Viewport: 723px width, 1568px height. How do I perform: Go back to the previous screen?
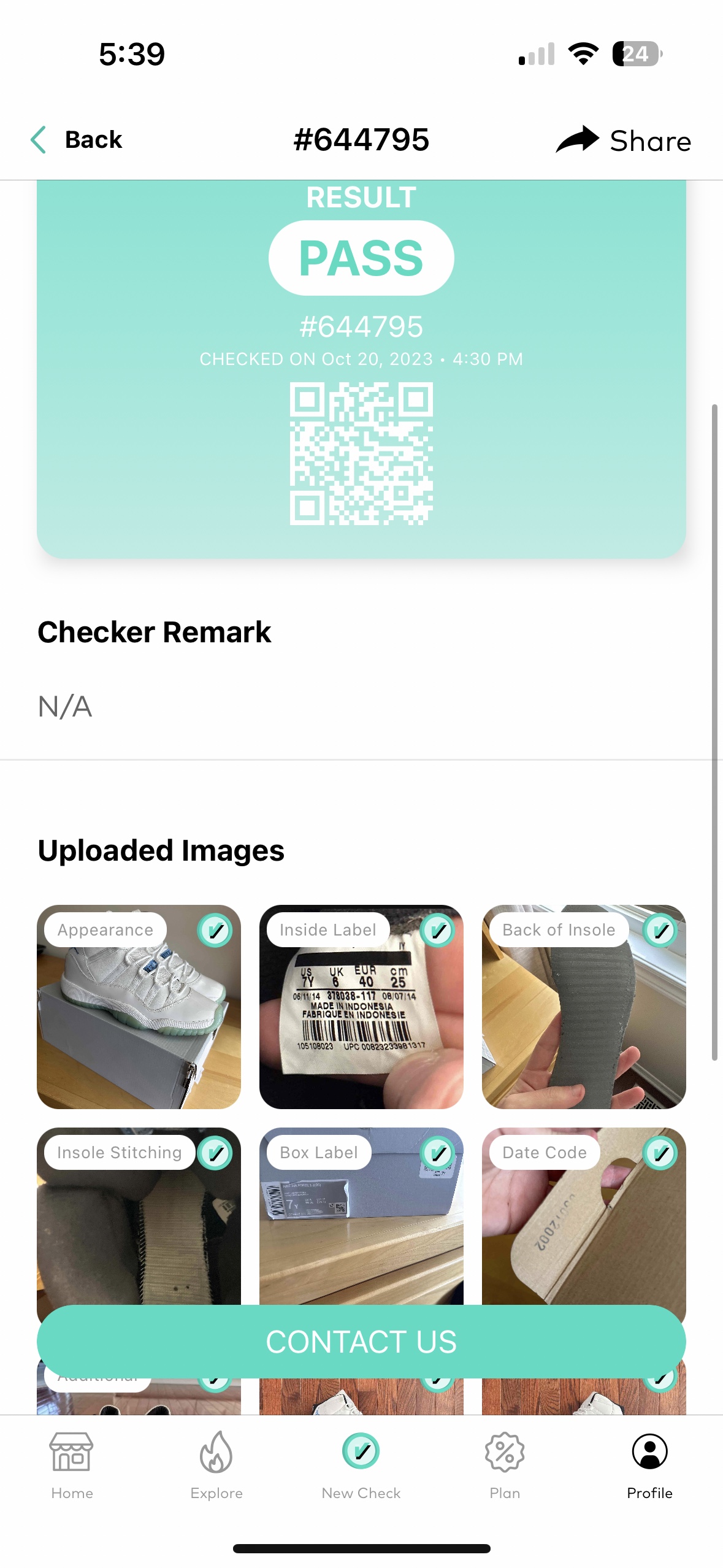pyautogui.click(x=76, y=140)
